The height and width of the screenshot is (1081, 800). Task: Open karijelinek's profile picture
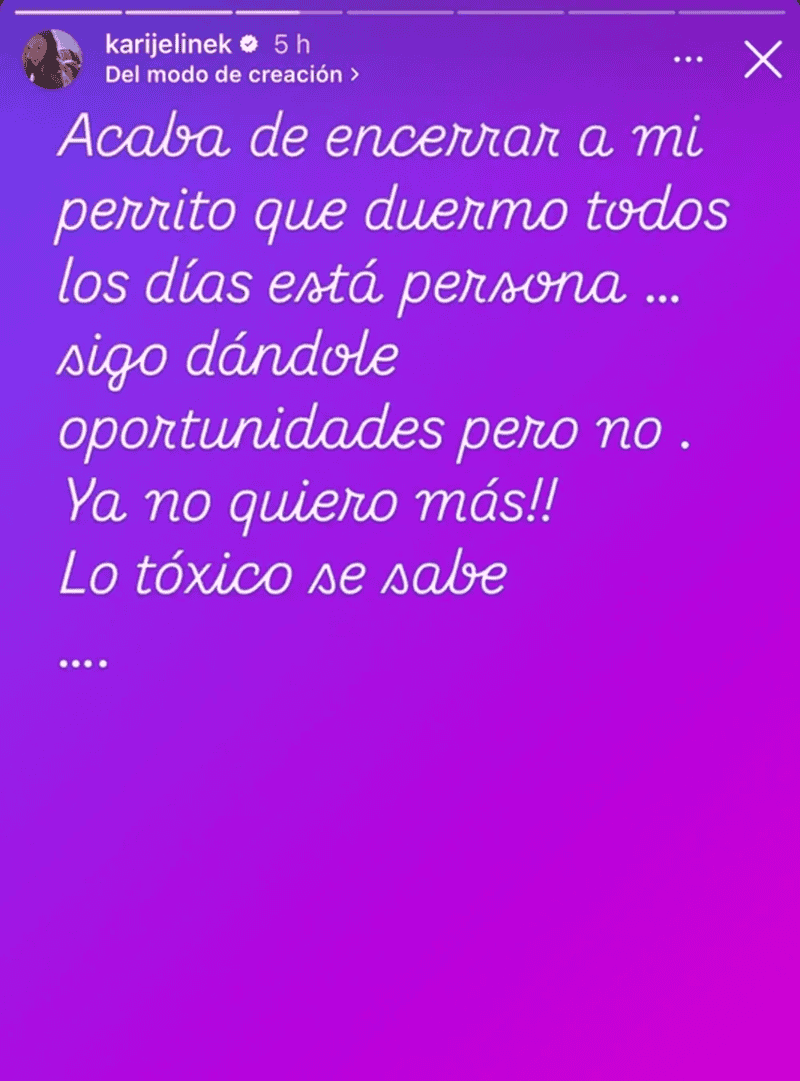pos(52,59)
